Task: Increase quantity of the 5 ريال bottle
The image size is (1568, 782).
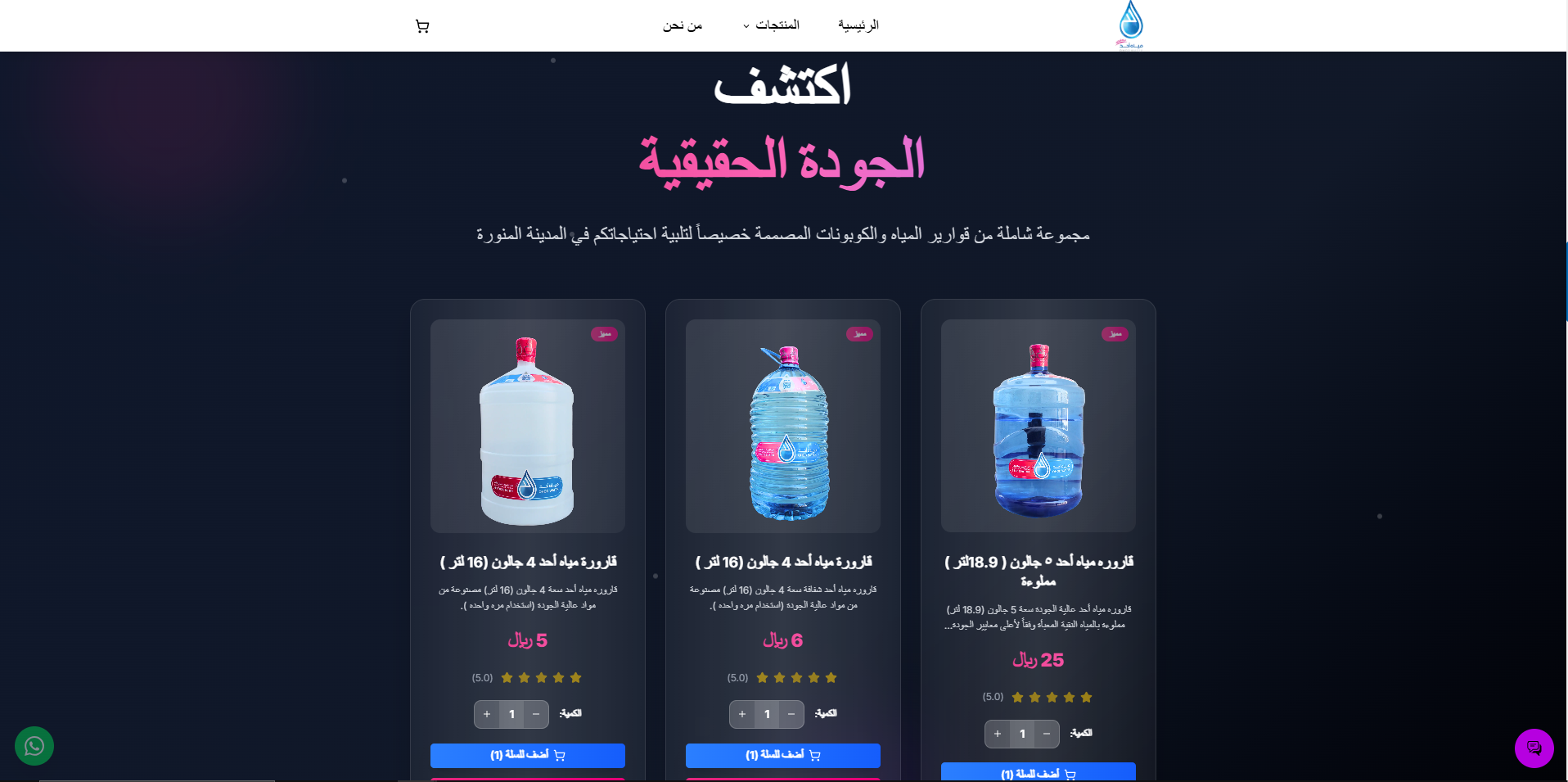Action: [487, 714]
